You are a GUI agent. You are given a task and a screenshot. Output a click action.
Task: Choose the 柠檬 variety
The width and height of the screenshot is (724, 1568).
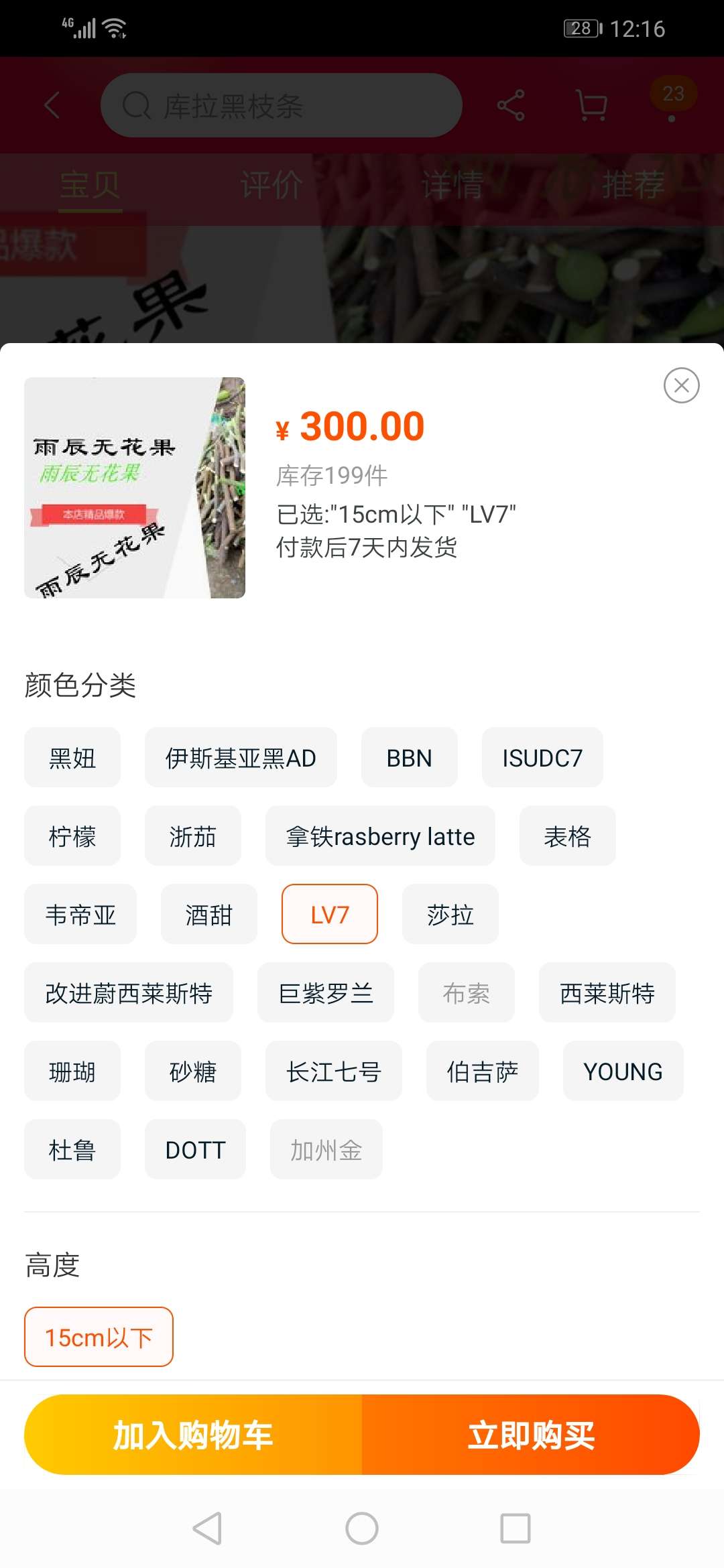click(x=72, y=836)
